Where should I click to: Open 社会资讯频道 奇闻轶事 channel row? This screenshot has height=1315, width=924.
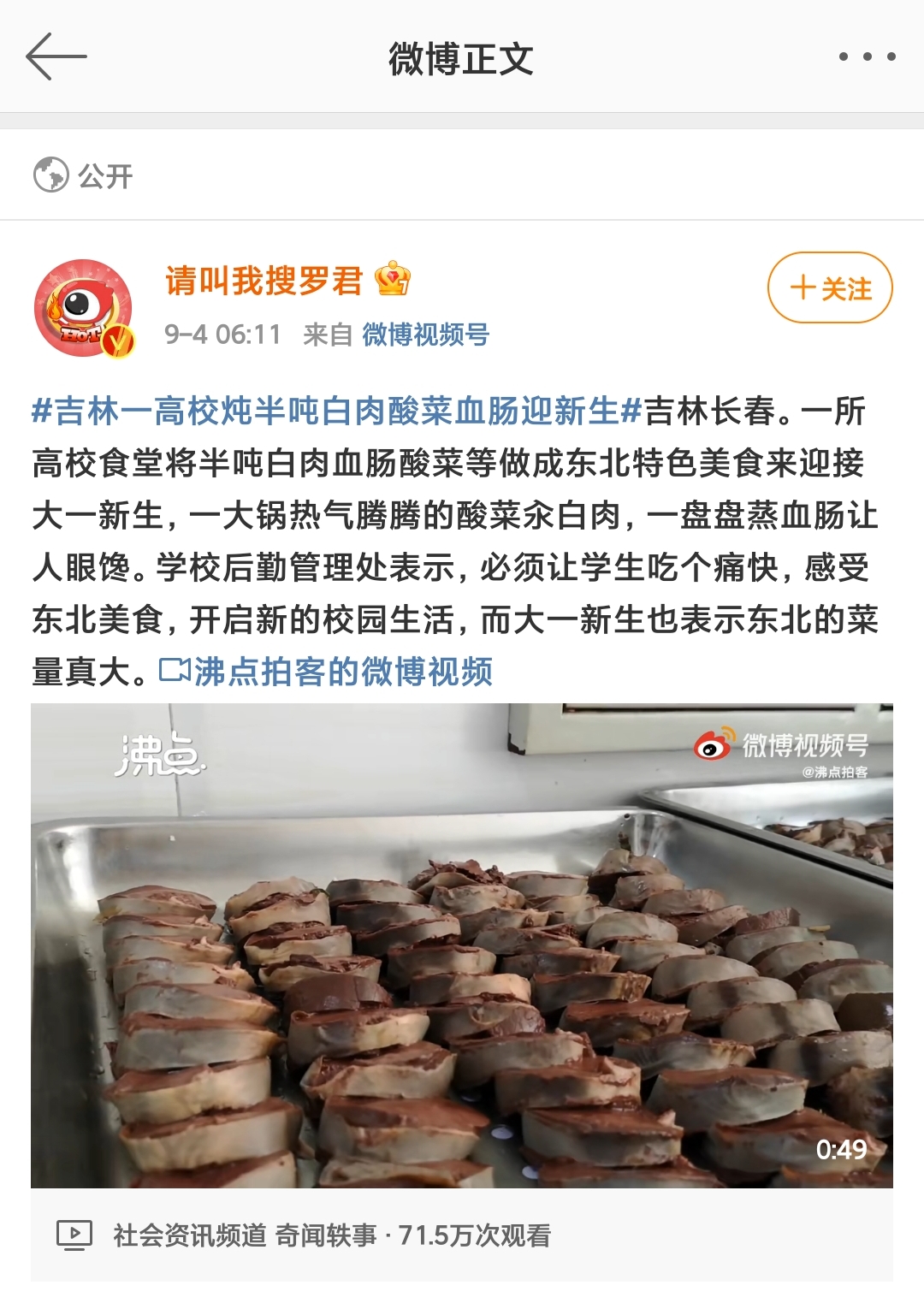pyautogui.click(x=332, y=1235)
